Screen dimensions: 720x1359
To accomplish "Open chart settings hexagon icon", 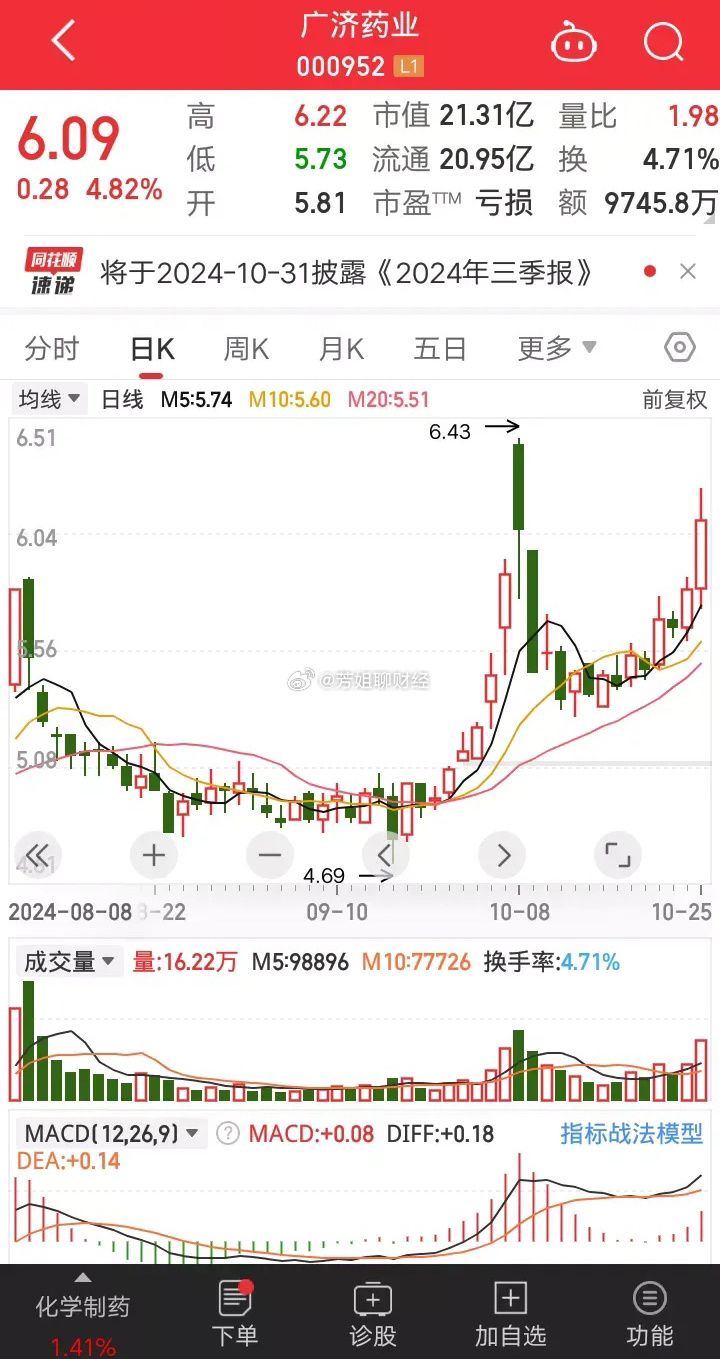I will [x=680, y=348].
